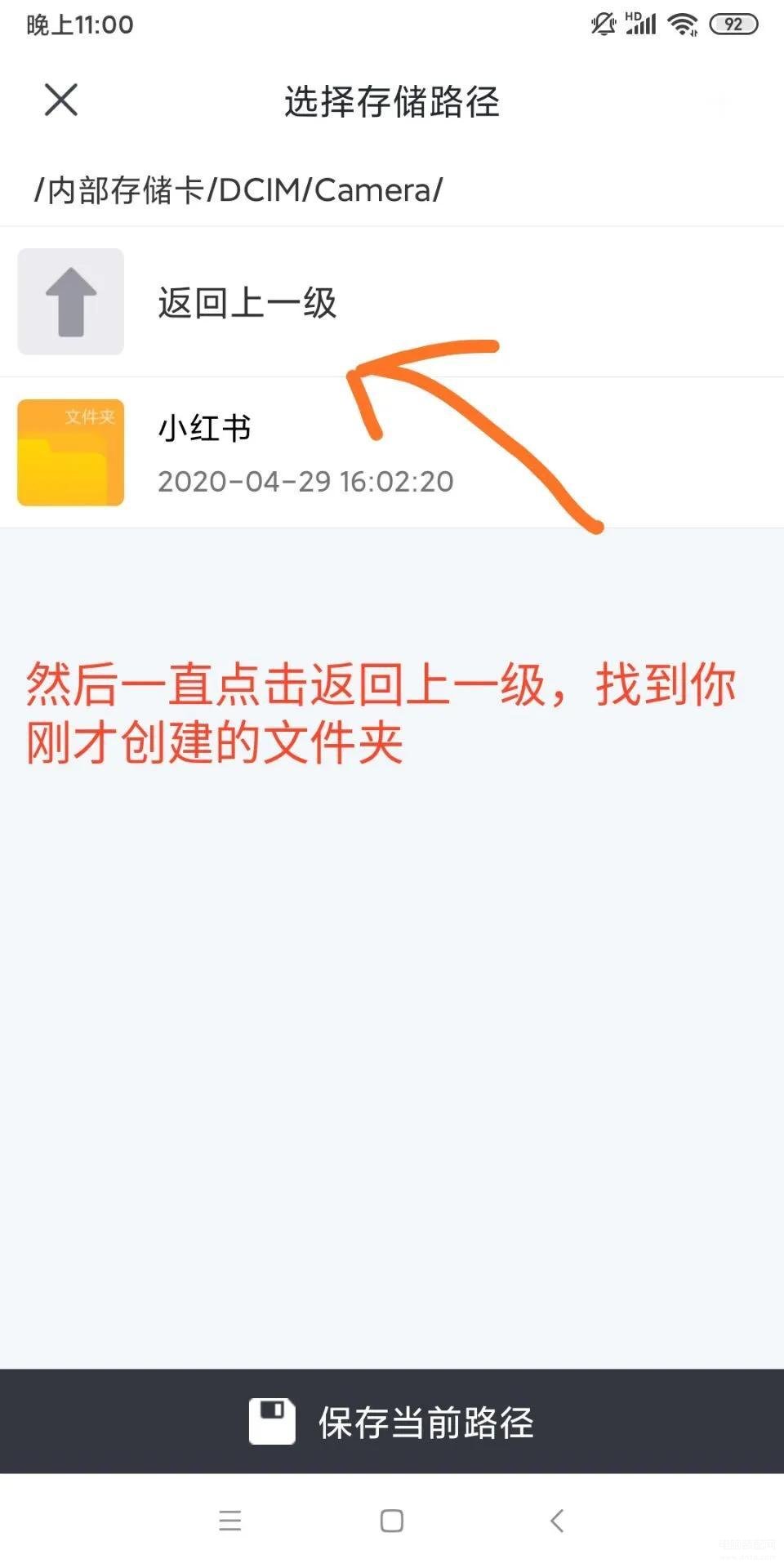
Task: Close the storage path picker
Action: (x=61, y=100)
